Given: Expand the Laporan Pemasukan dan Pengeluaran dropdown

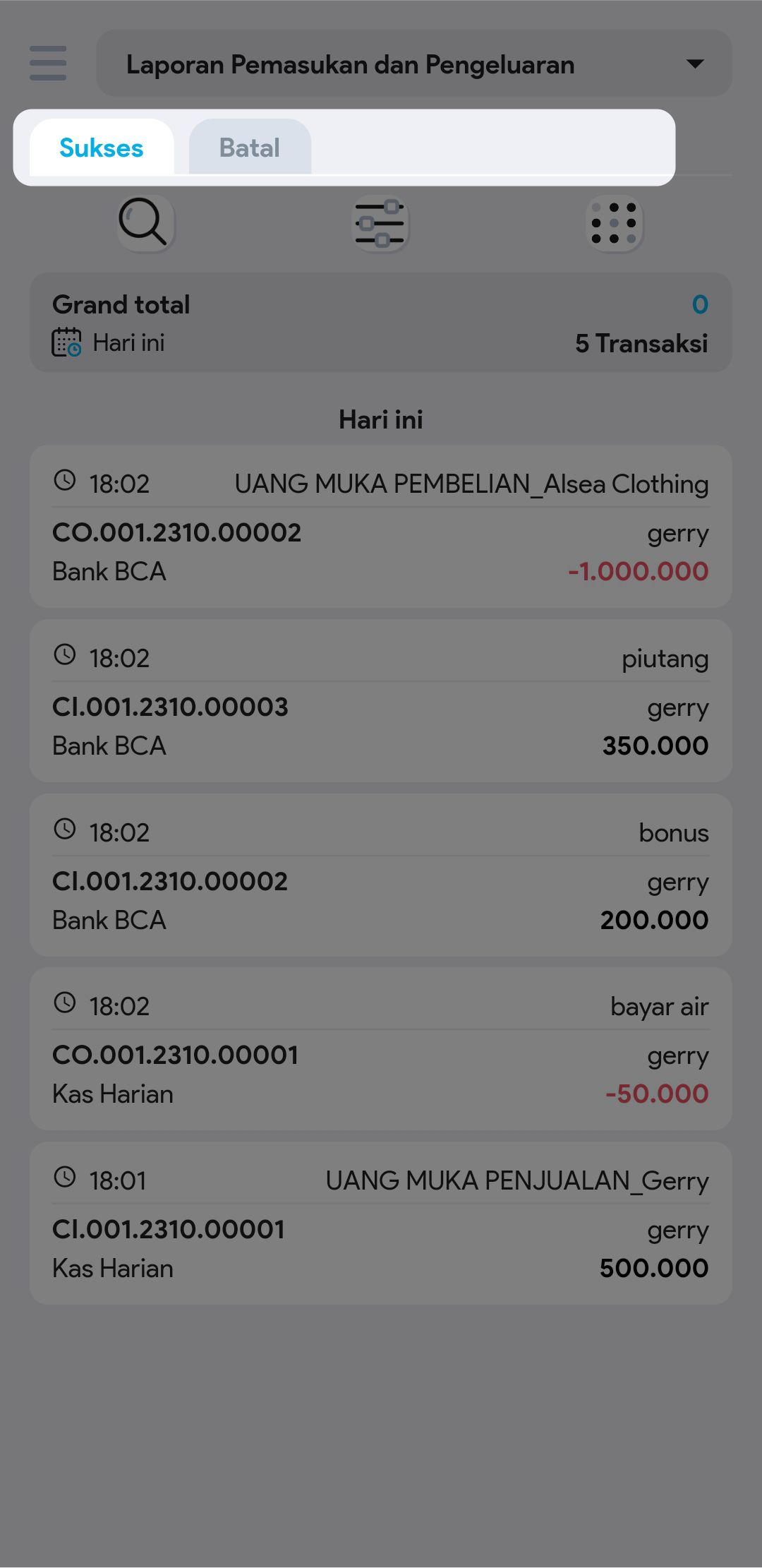Looking at the screenshot, I should click(x=413, y=64).
